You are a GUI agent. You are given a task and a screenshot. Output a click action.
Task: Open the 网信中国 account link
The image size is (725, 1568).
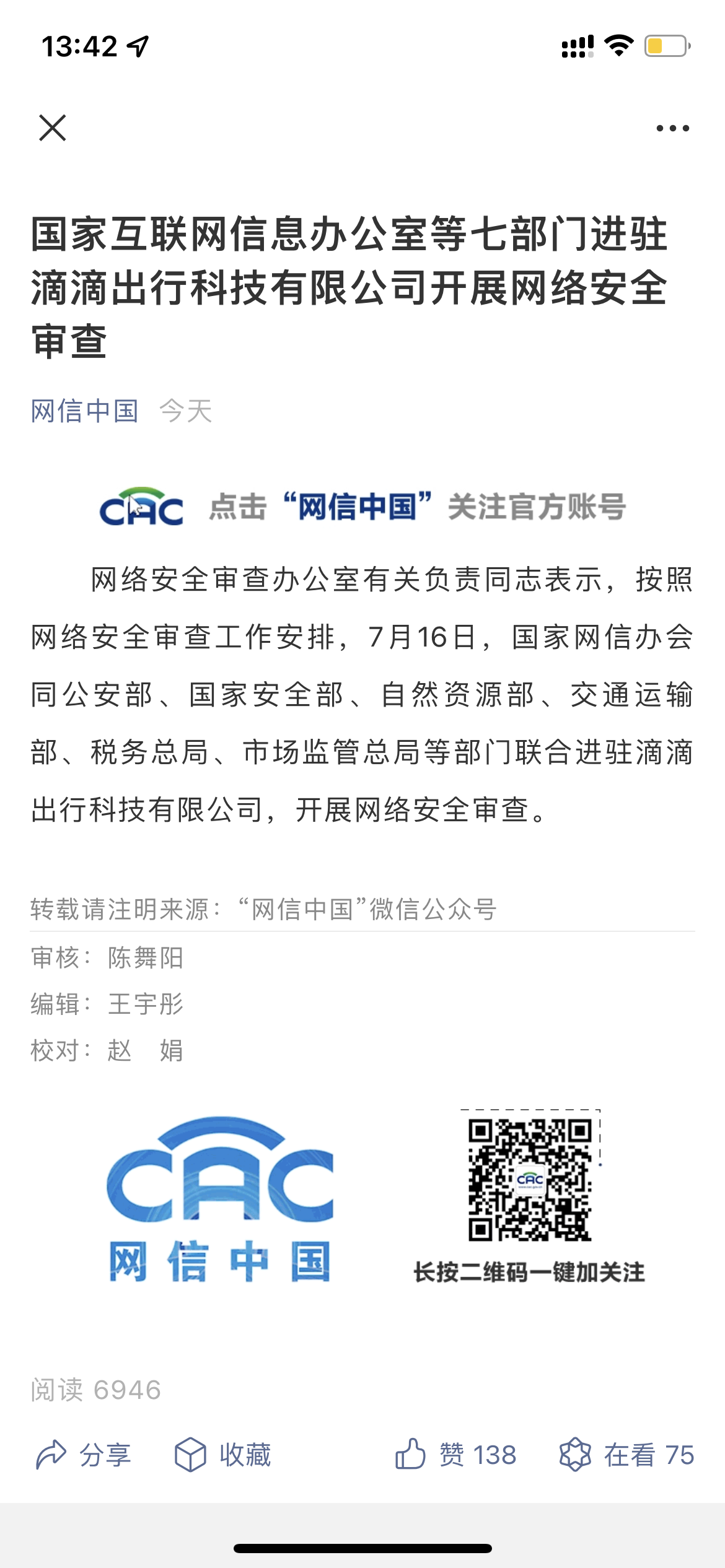click(x=85, y=411)
